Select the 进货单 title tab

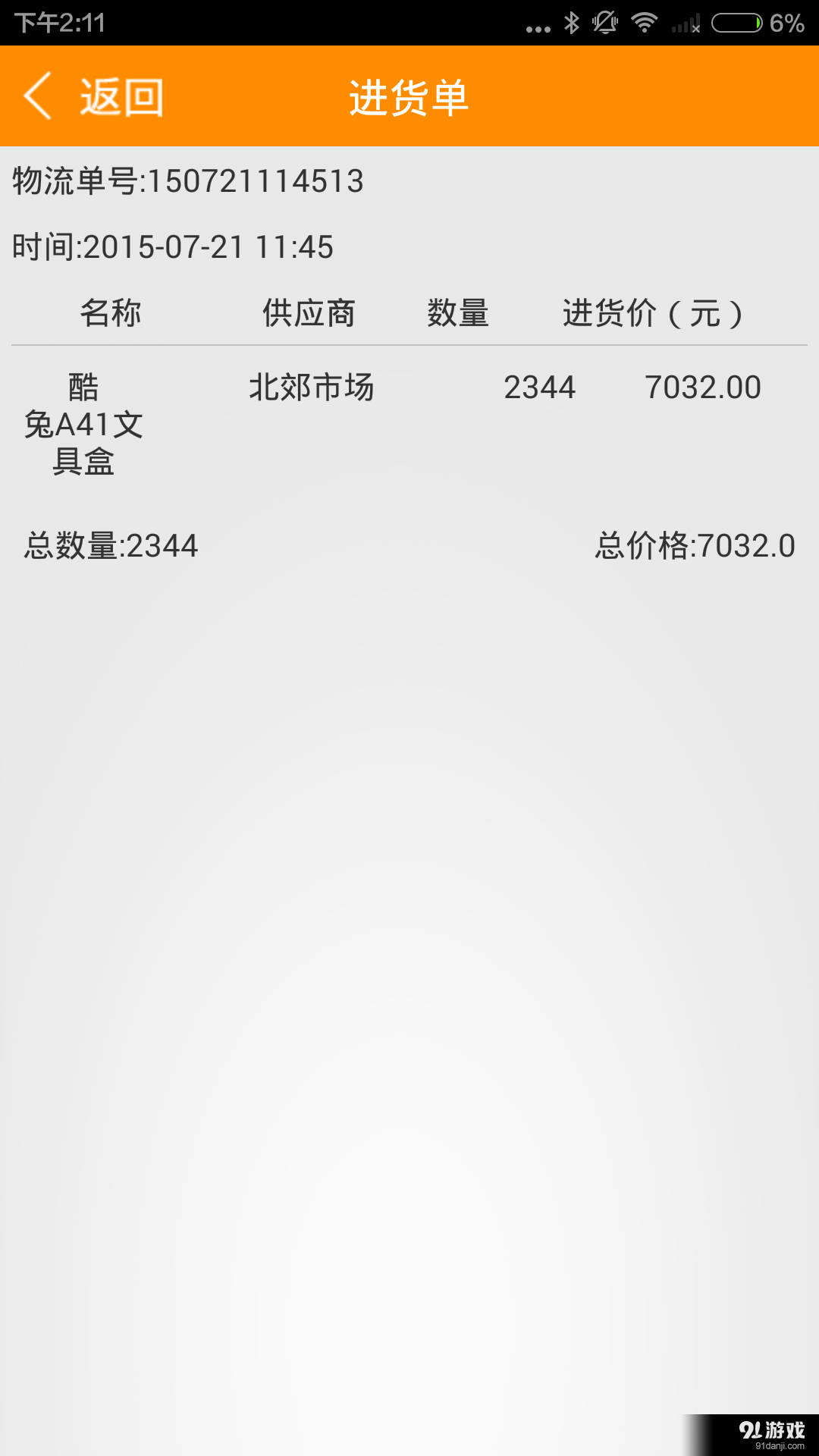click(x=409, y=97)
